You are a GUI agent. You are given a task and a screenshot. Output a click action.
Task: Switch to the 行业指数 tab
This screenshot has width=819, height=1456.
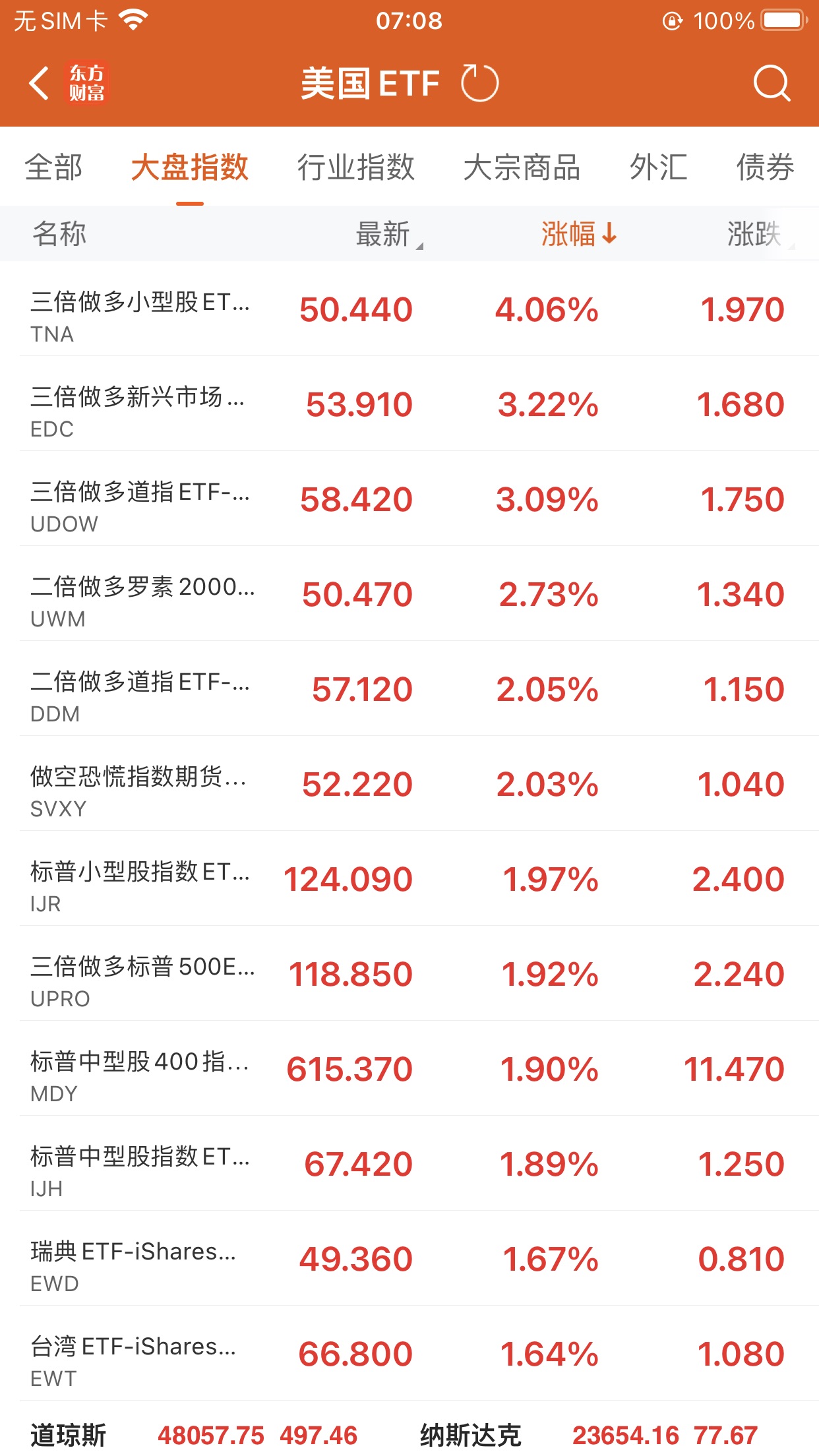355,167
